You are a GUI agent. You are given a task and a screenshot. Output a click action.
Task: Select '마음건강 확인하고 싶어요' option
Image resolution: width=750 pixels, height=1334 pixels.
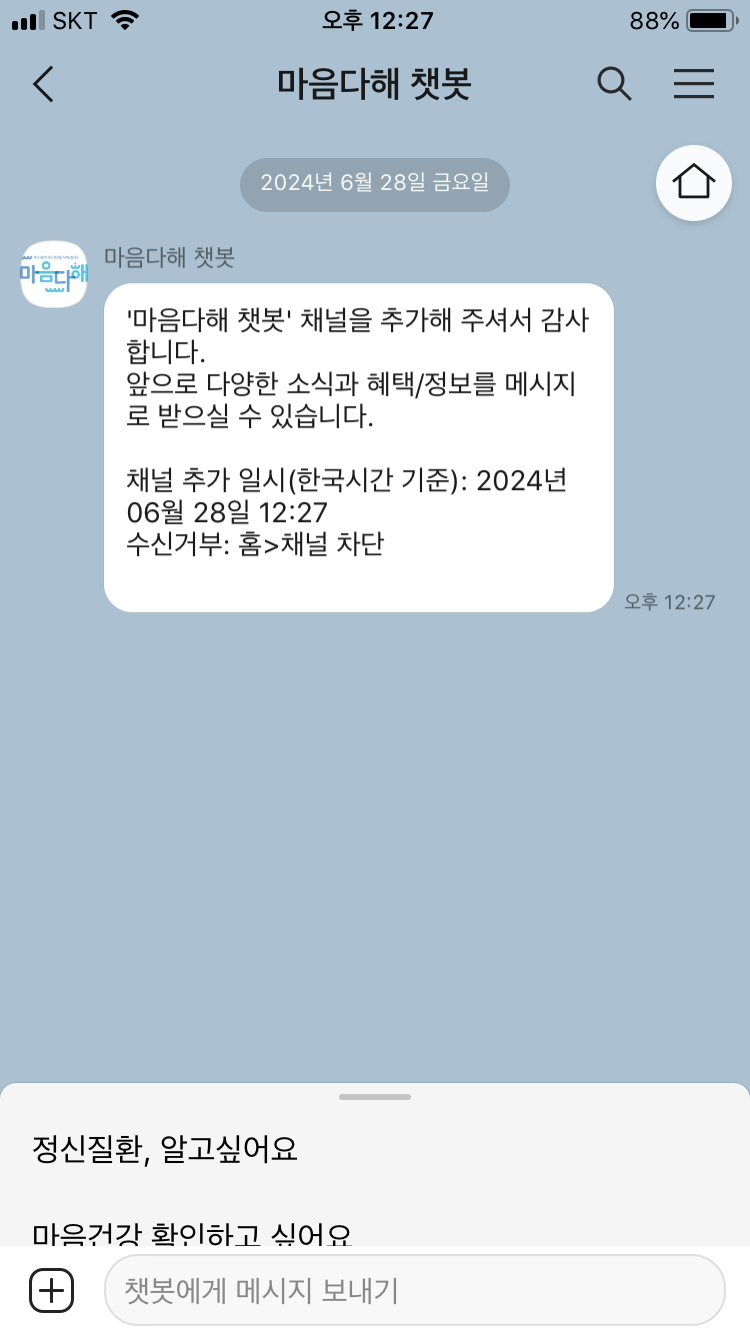(x=192, y=1234)
